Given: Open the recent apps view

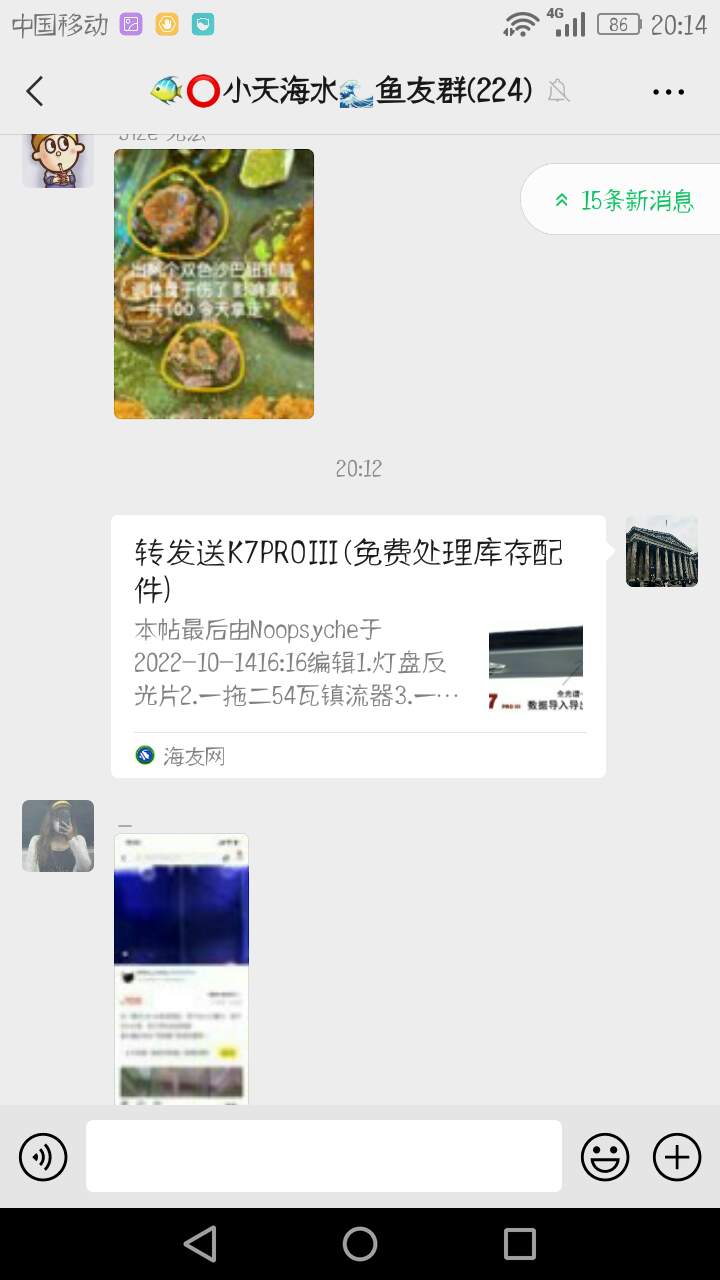Looking at the screenshot, I should pyautogui.click(x=520, y=1244).
